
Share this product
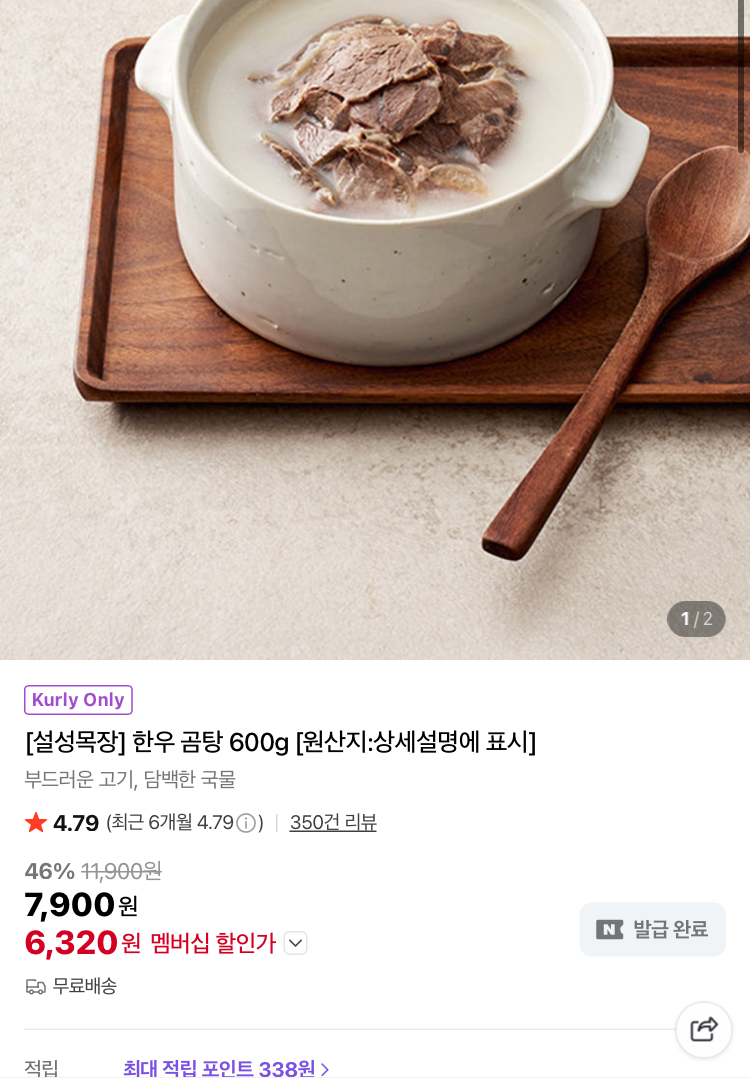tap(704, 1029)
